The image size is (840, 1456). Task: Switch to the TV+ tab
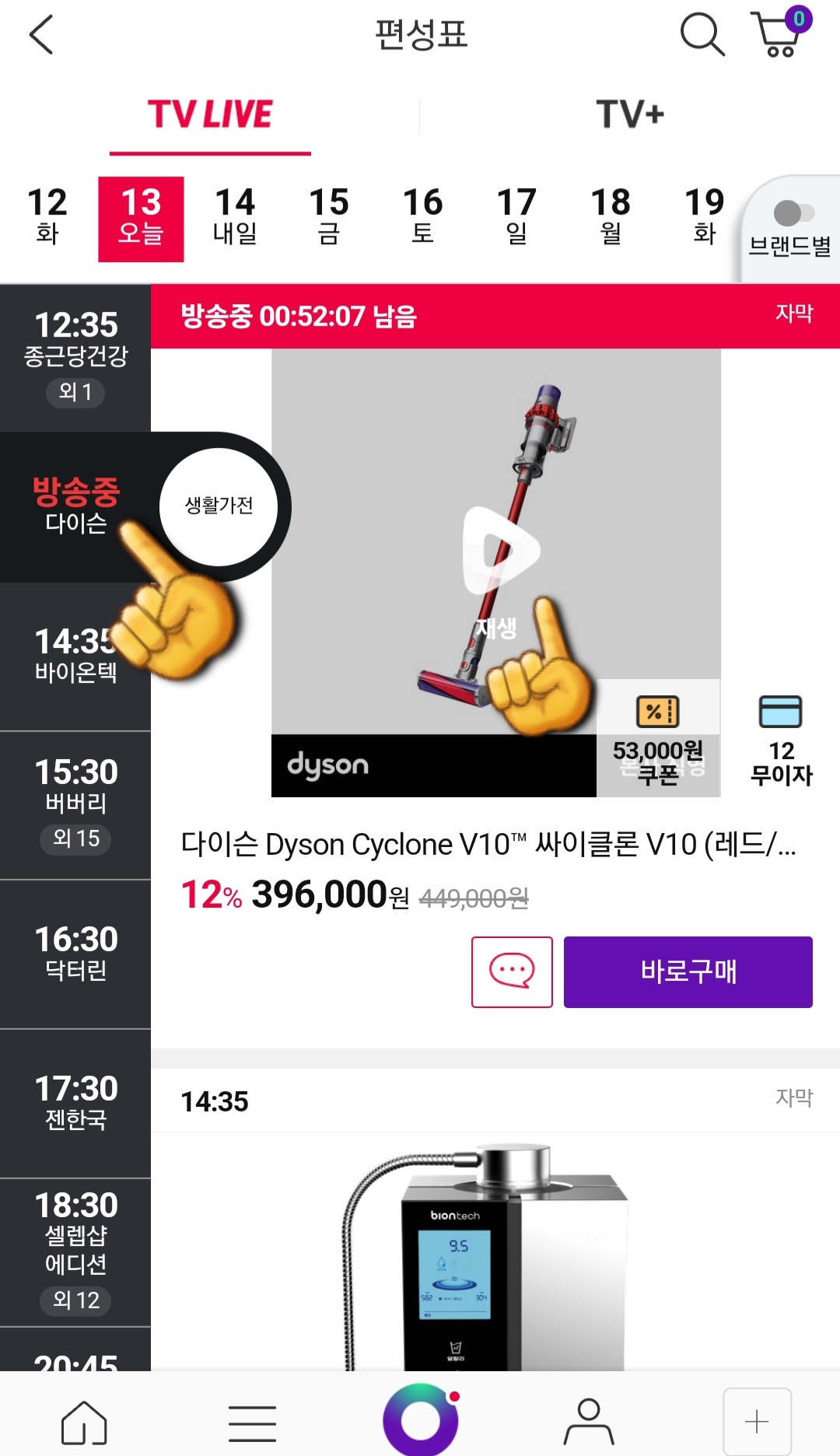pos(630,114)
